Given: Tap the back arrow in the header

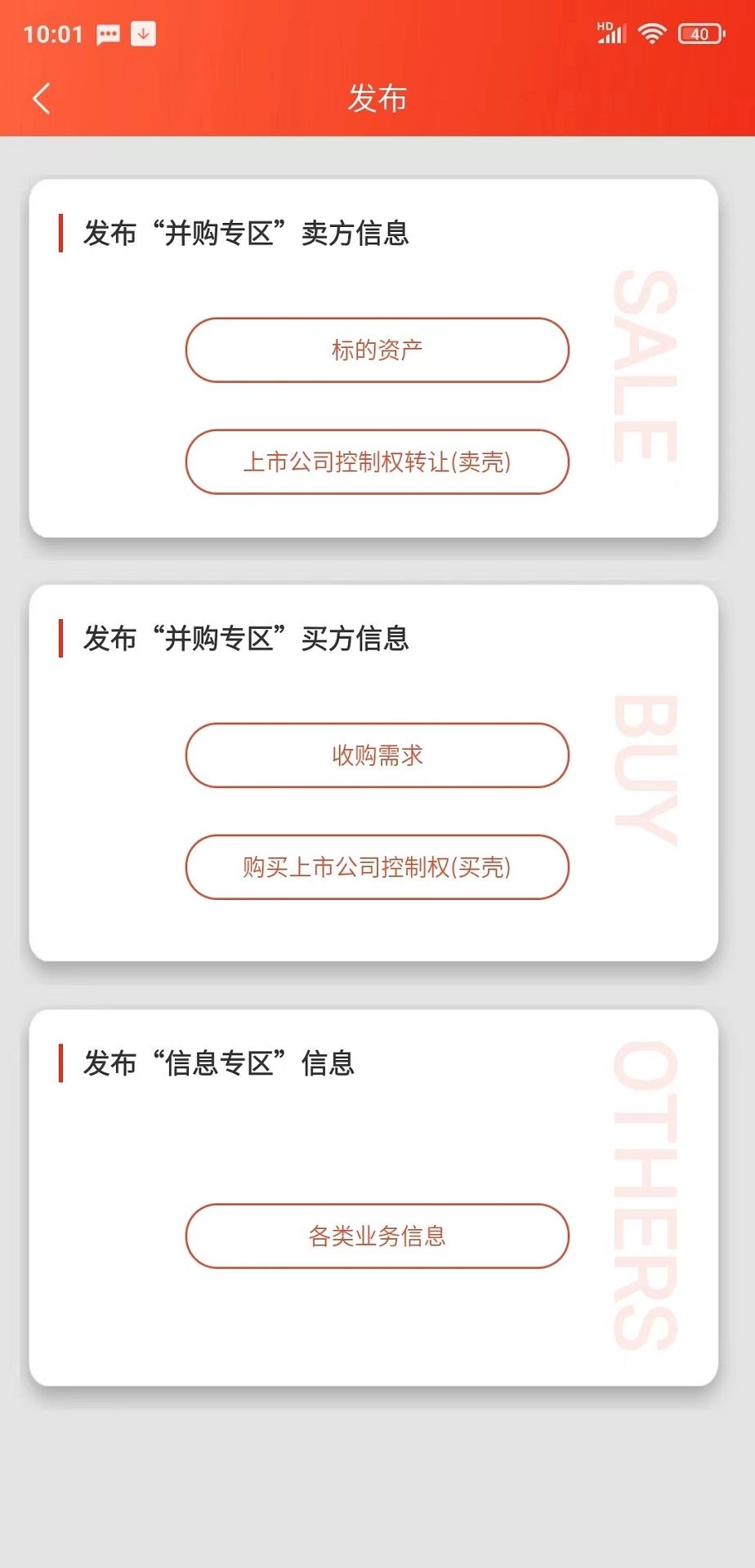Looking at the screenshot, I should pos(41,98).
